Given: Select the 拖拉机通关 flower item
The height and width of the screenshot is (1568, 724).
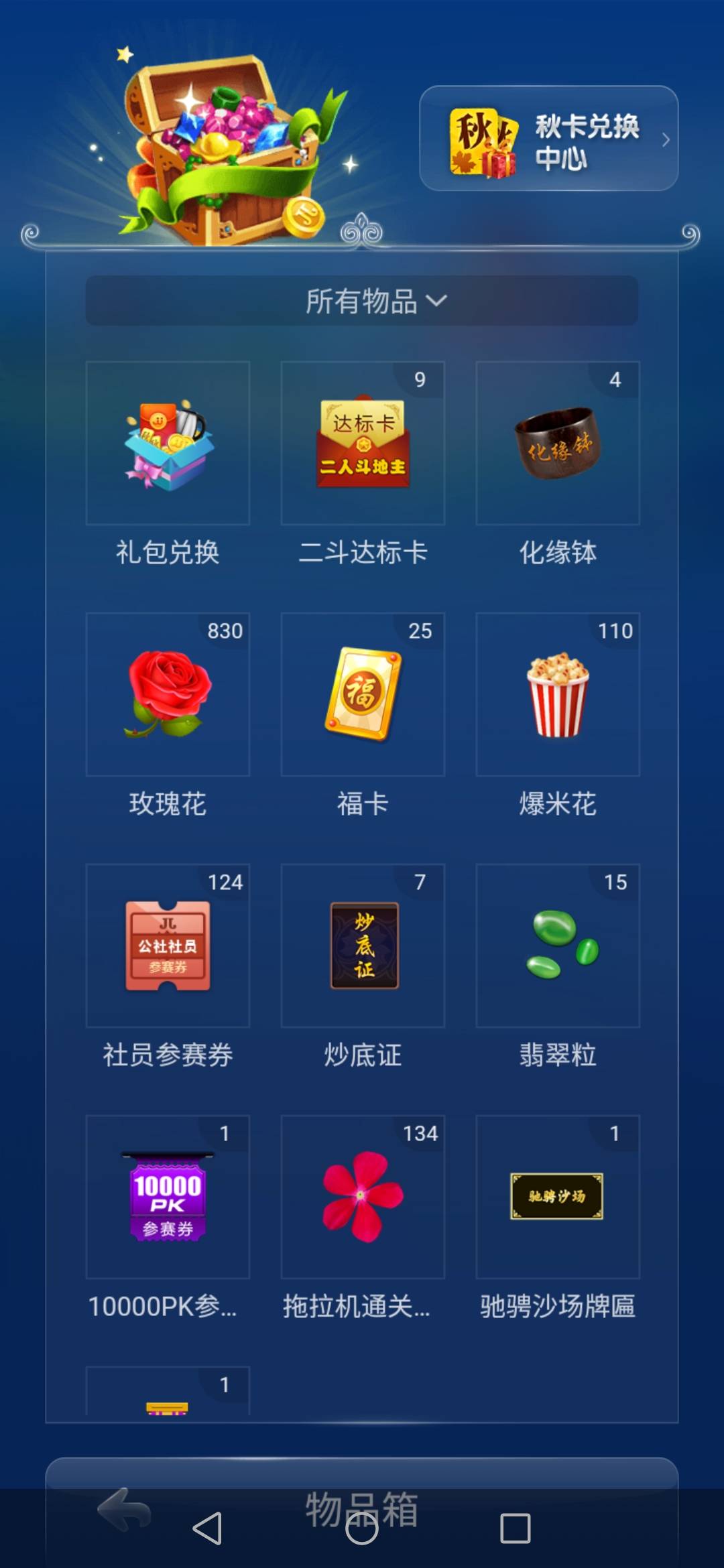Looking at the screenshot, I should (x=362, y=1199).
